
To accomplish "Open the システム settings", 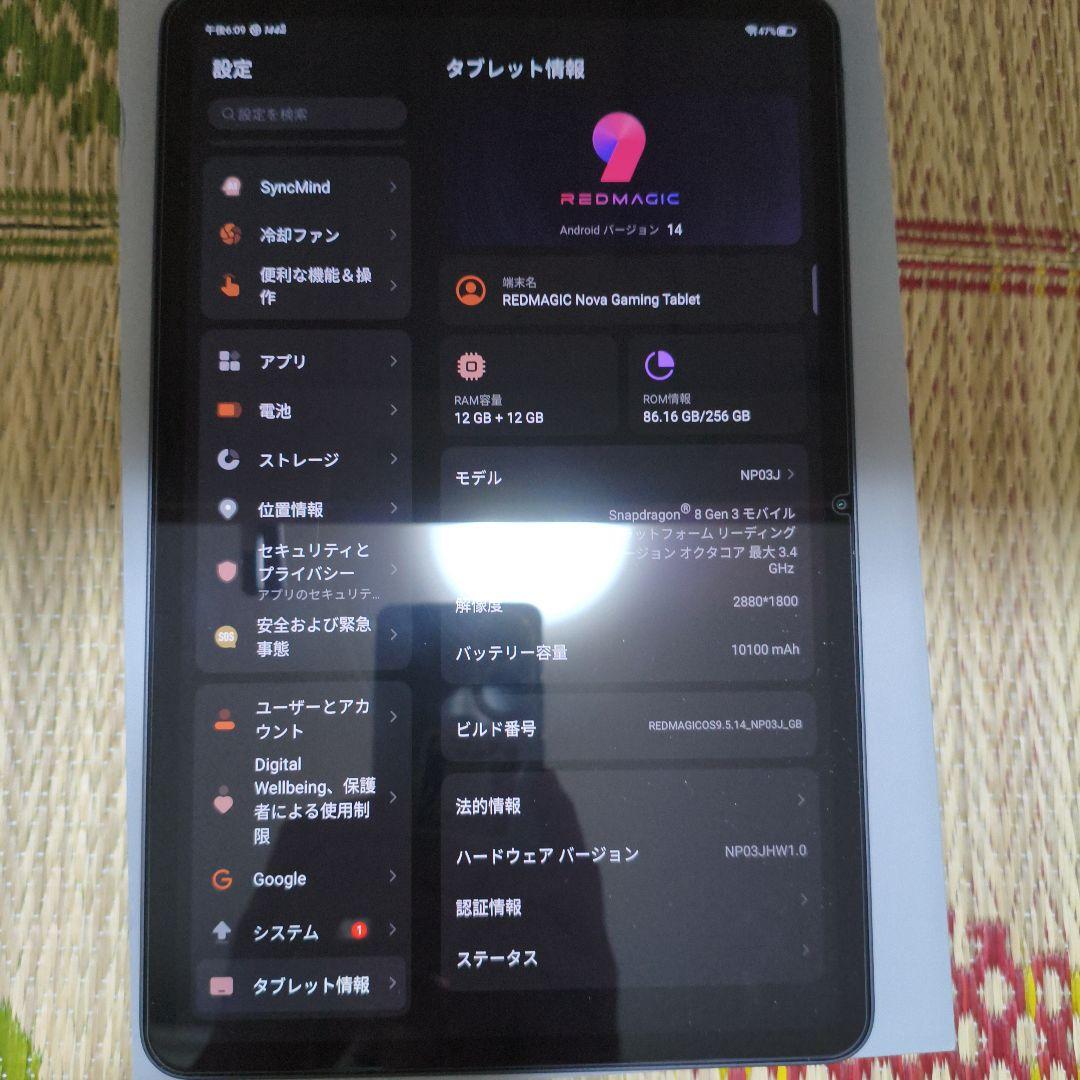I will click(305, 932).
